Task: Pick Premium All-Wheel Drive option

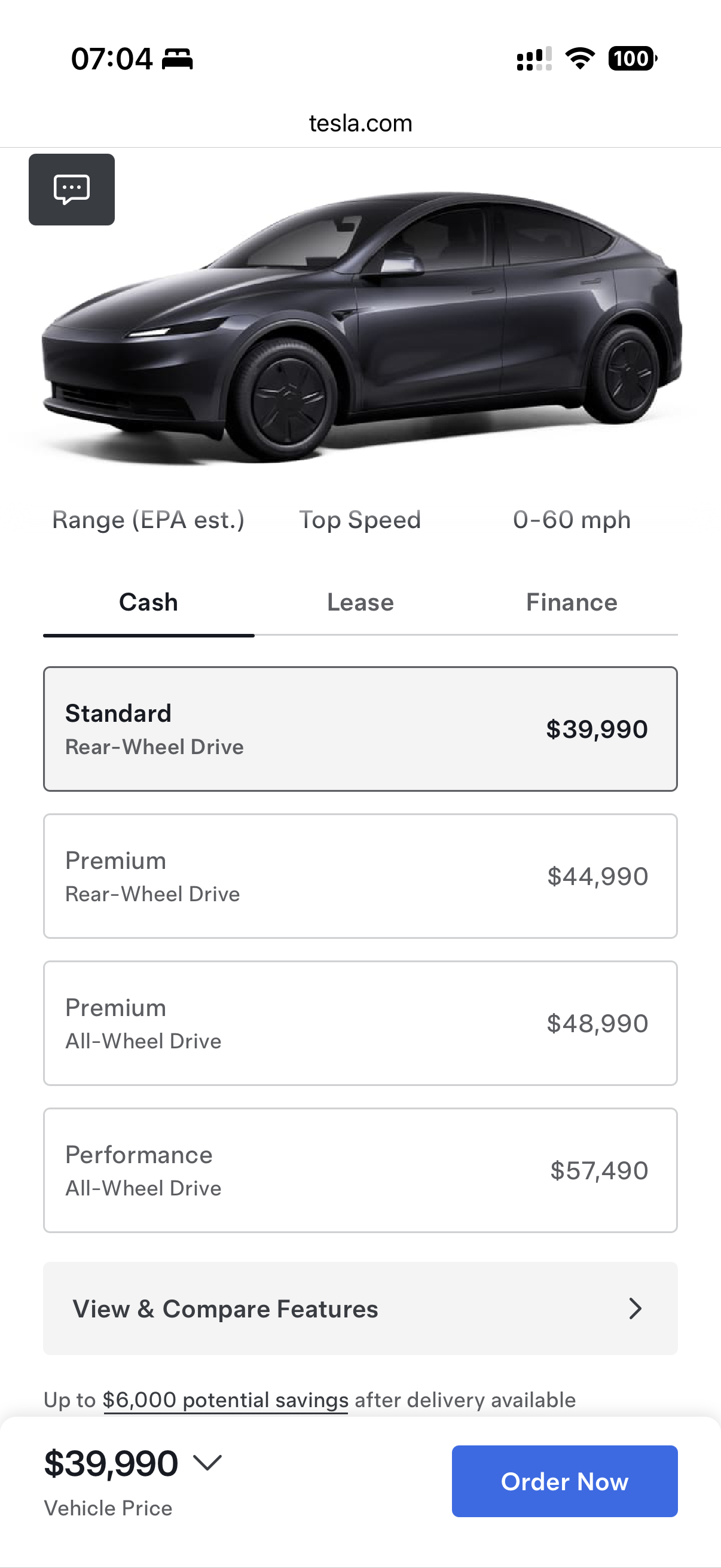Action: (360, 1023)
